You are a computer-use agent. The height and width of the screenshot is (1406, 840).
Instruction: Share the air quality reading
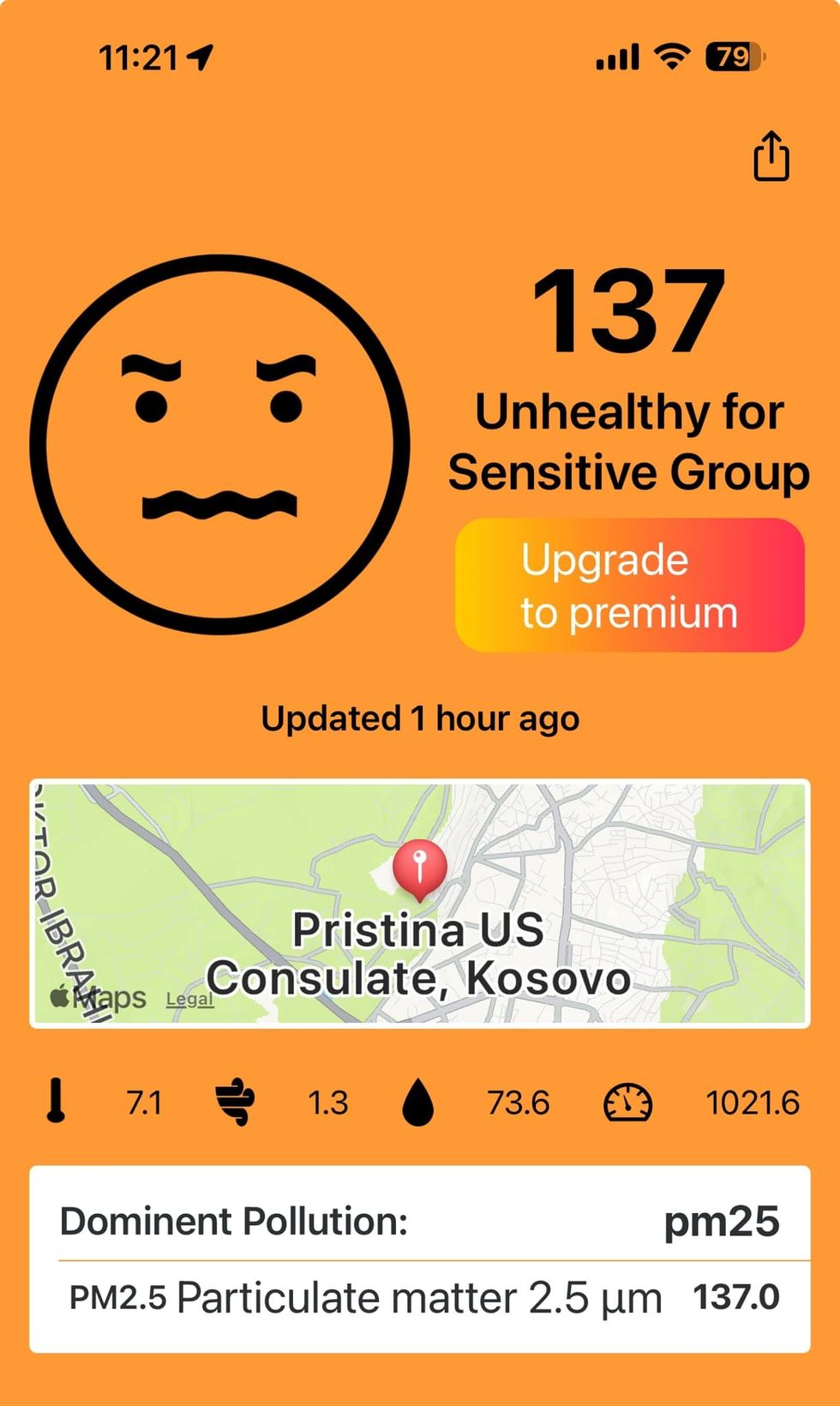[771, 157]
